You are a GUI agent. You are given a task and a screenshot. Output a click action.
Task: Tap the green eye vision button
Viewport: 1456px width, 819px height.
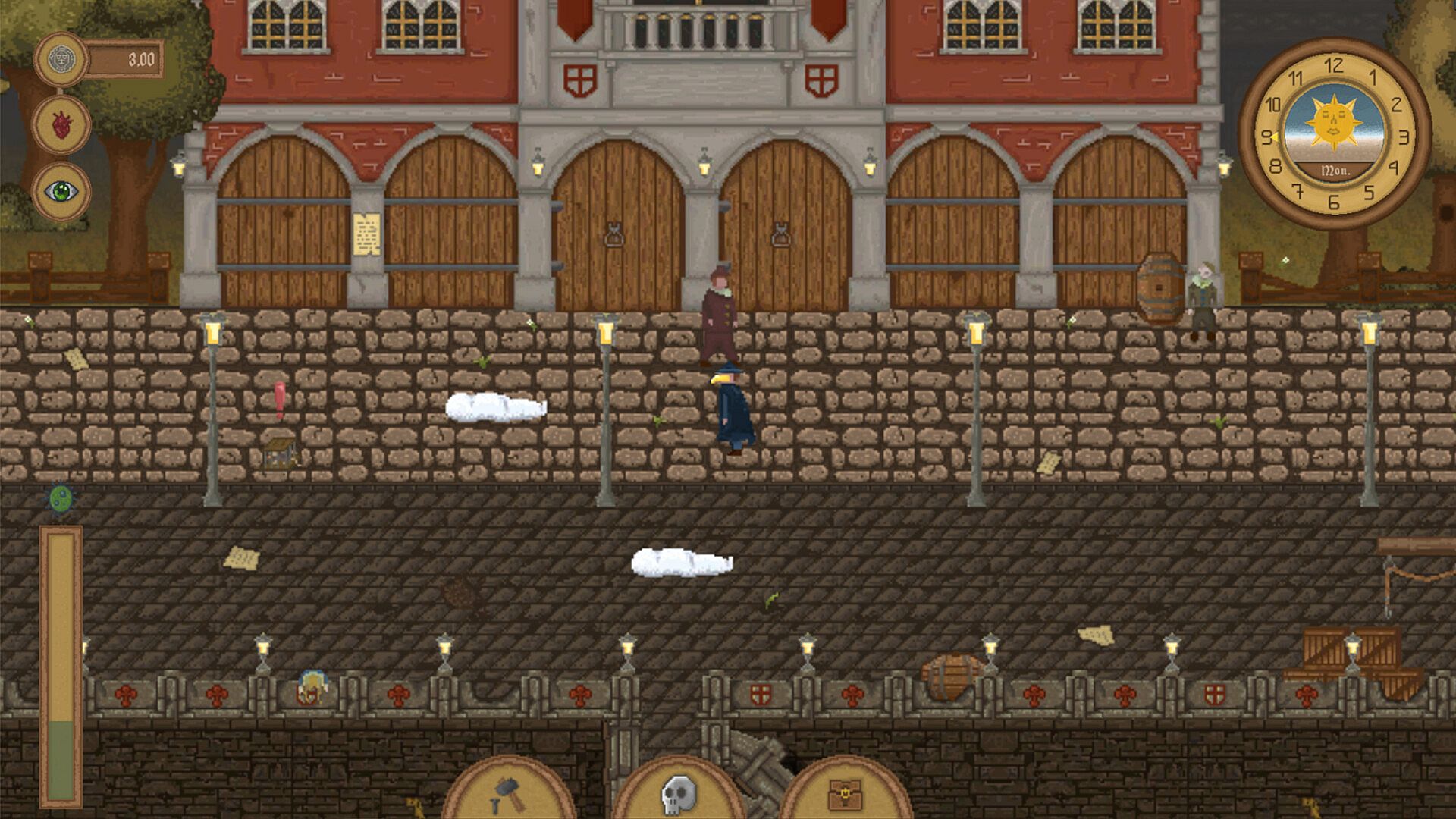tap(61, 191)
